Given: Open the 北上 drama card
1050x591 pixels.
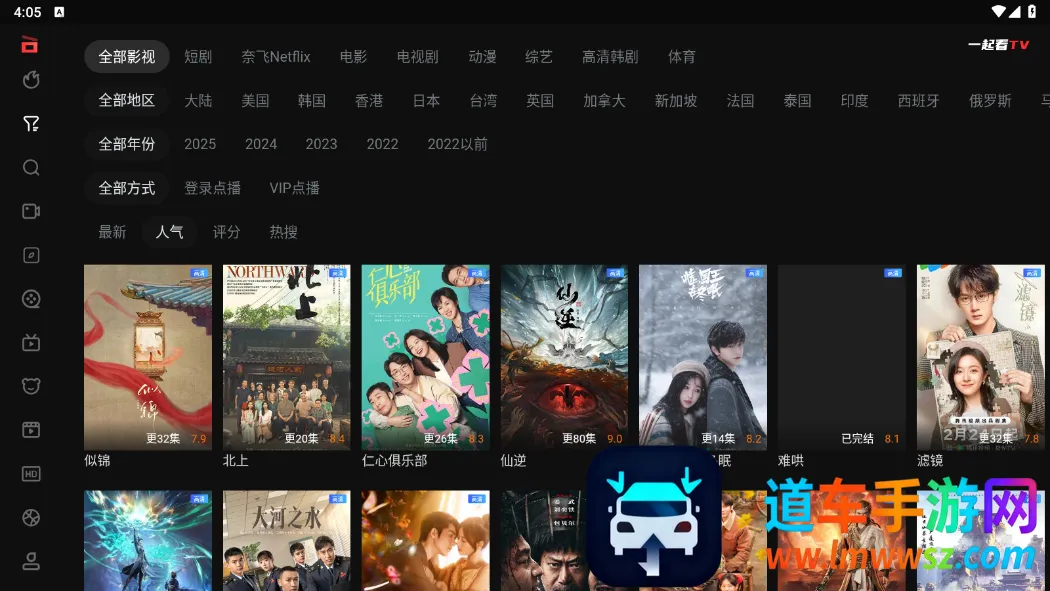Looking at the screenshot, I should point(286,357).
